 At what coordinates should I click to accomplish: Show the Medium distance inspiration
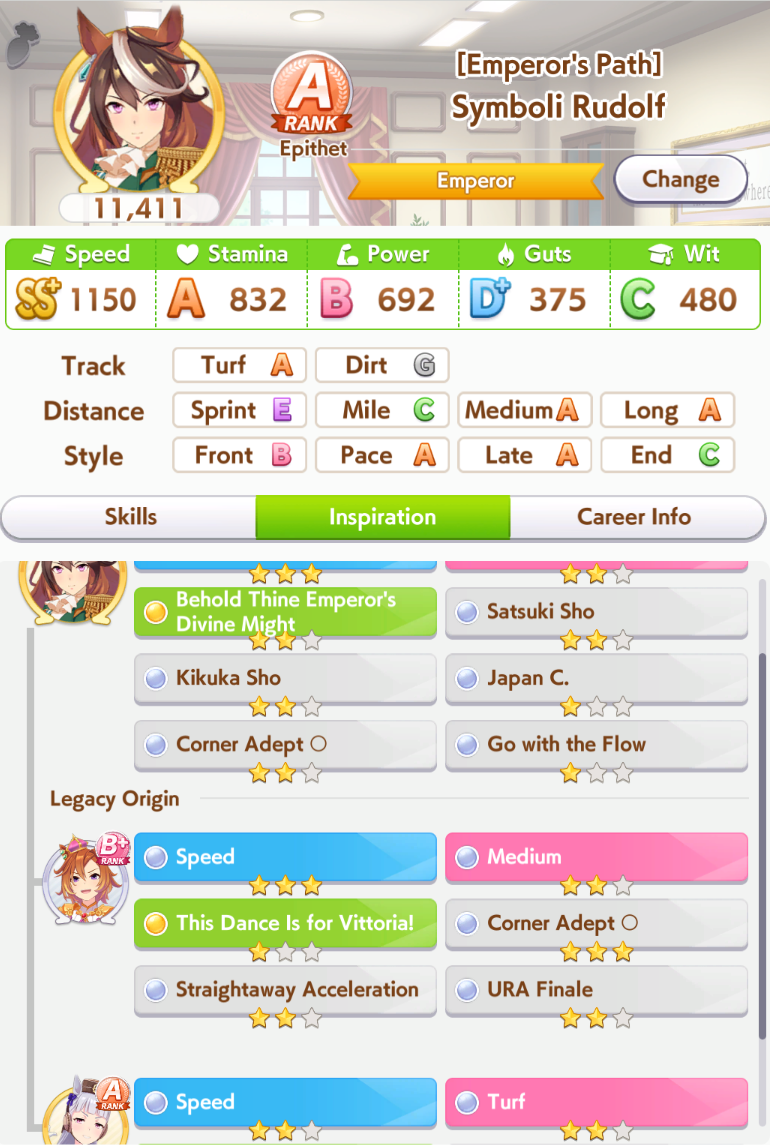[596, 857]
